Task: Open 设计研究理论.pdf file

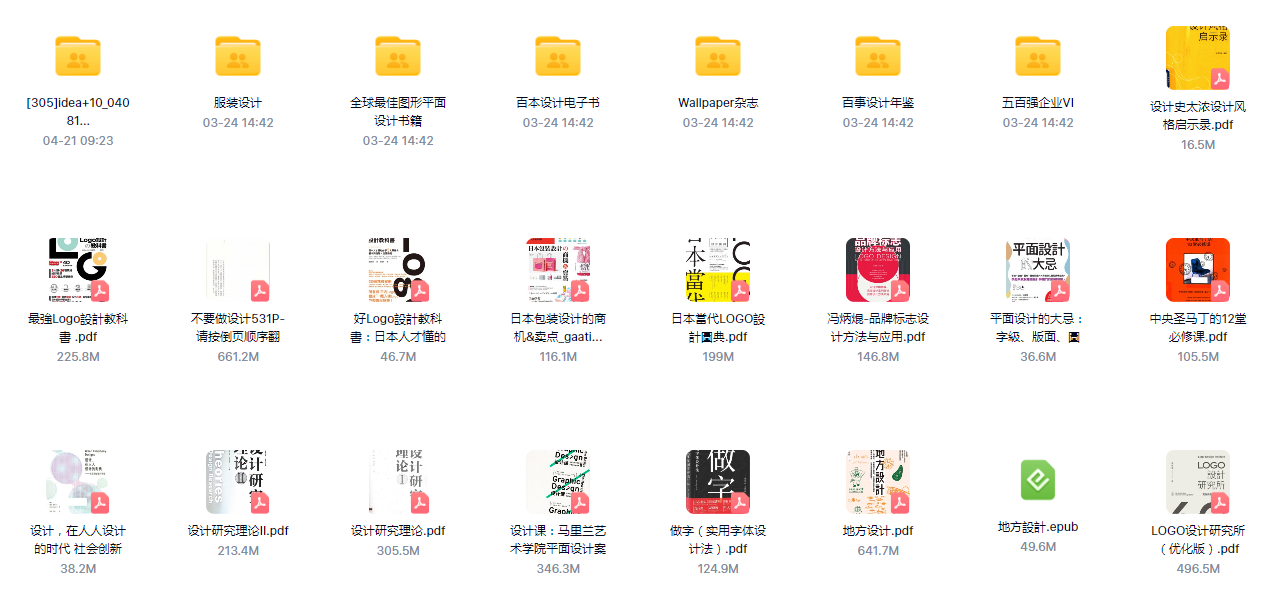Action: 398,482
